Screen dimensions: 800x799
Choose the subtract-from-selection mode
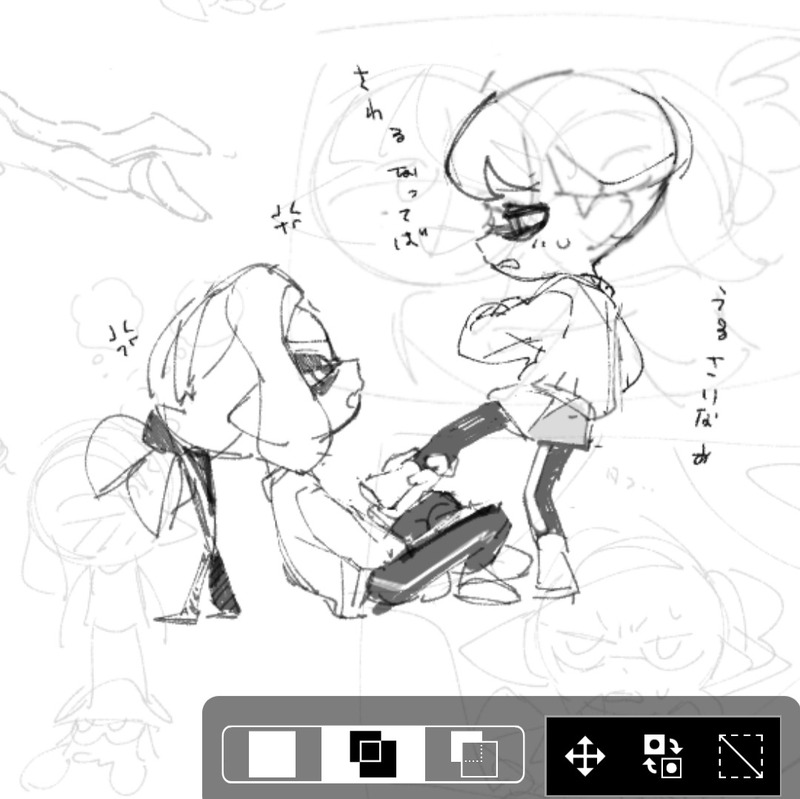pyautogui.click(x=473, y=754)
